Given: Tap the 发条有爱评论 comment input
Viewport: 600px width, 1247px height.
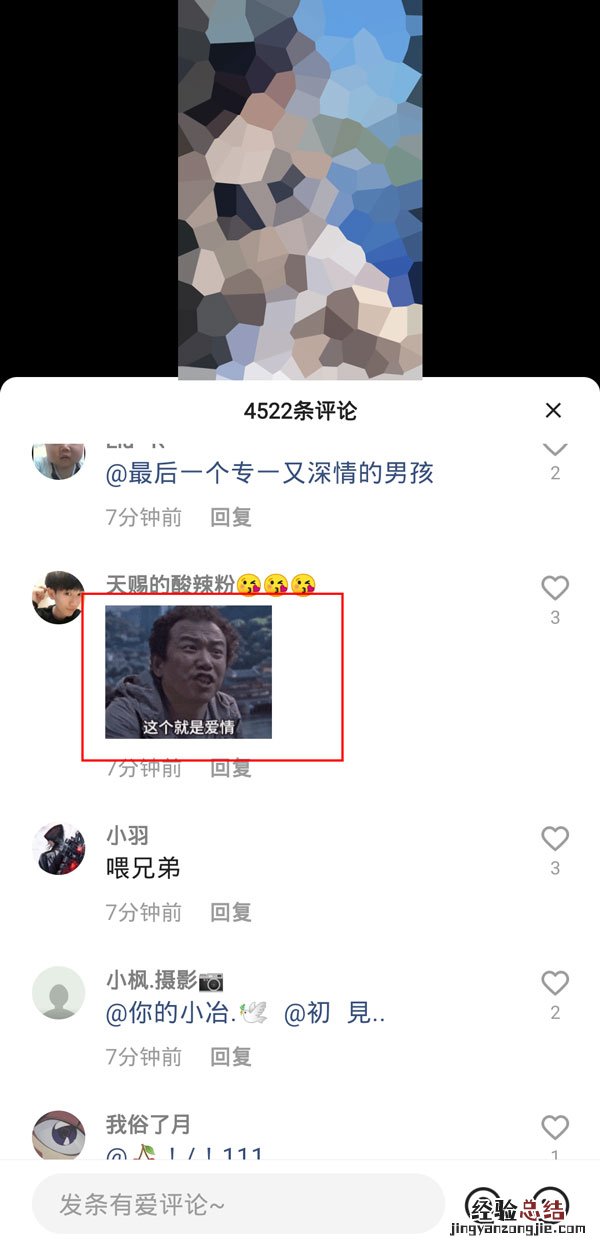Looking at the screenshot, I should click(x=237, y=1204).
